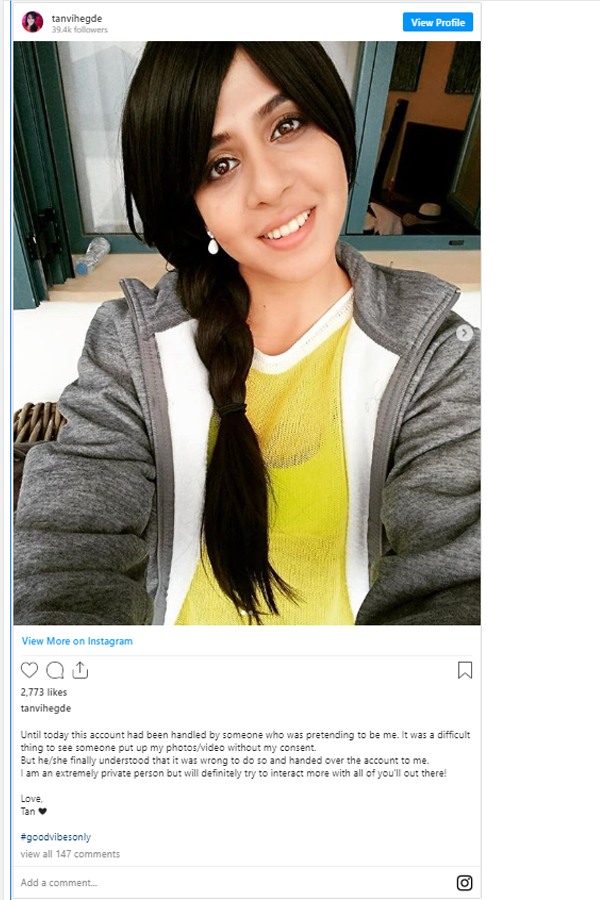
Task: Open the tanvihegde avatar picture
Action: tap(33, 22)
